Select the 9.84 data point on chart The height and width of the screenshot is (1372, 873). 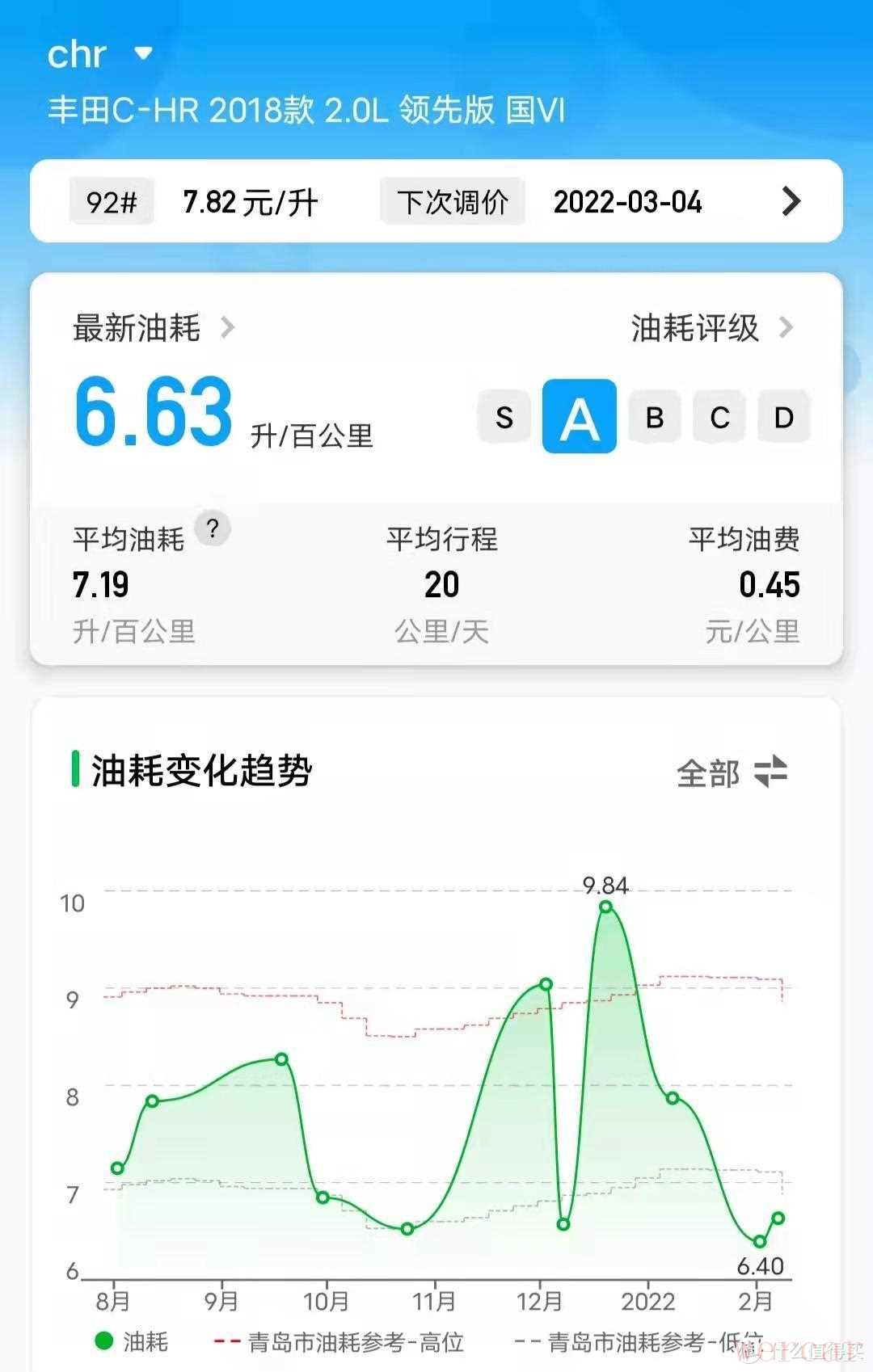point(605,907)
